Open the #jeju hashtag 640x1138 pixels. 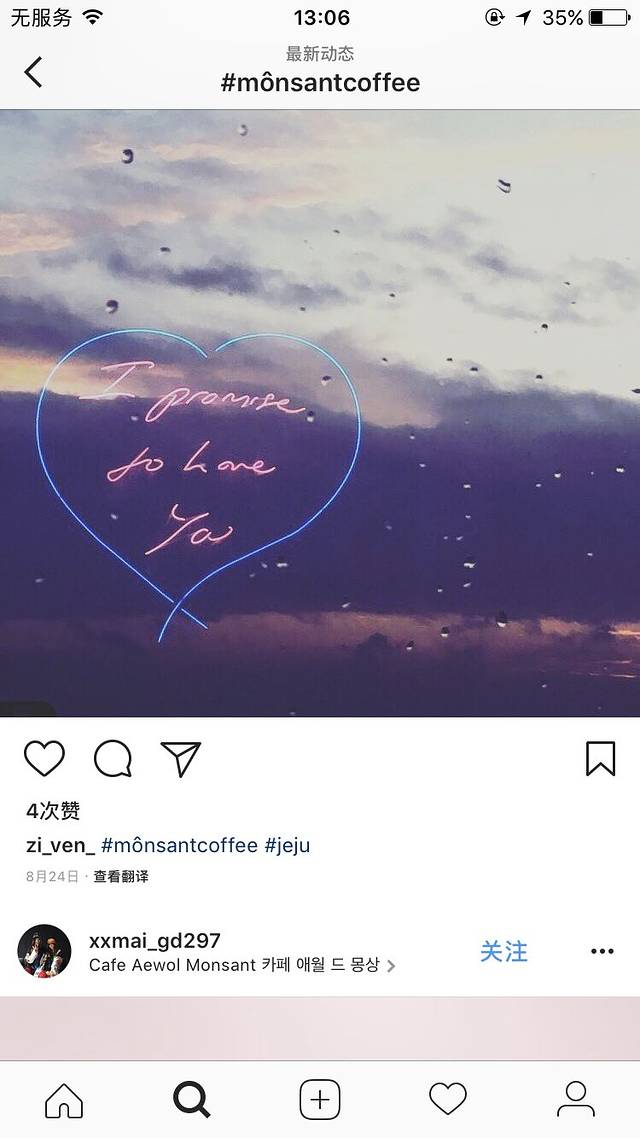click(x=287, y=845)
